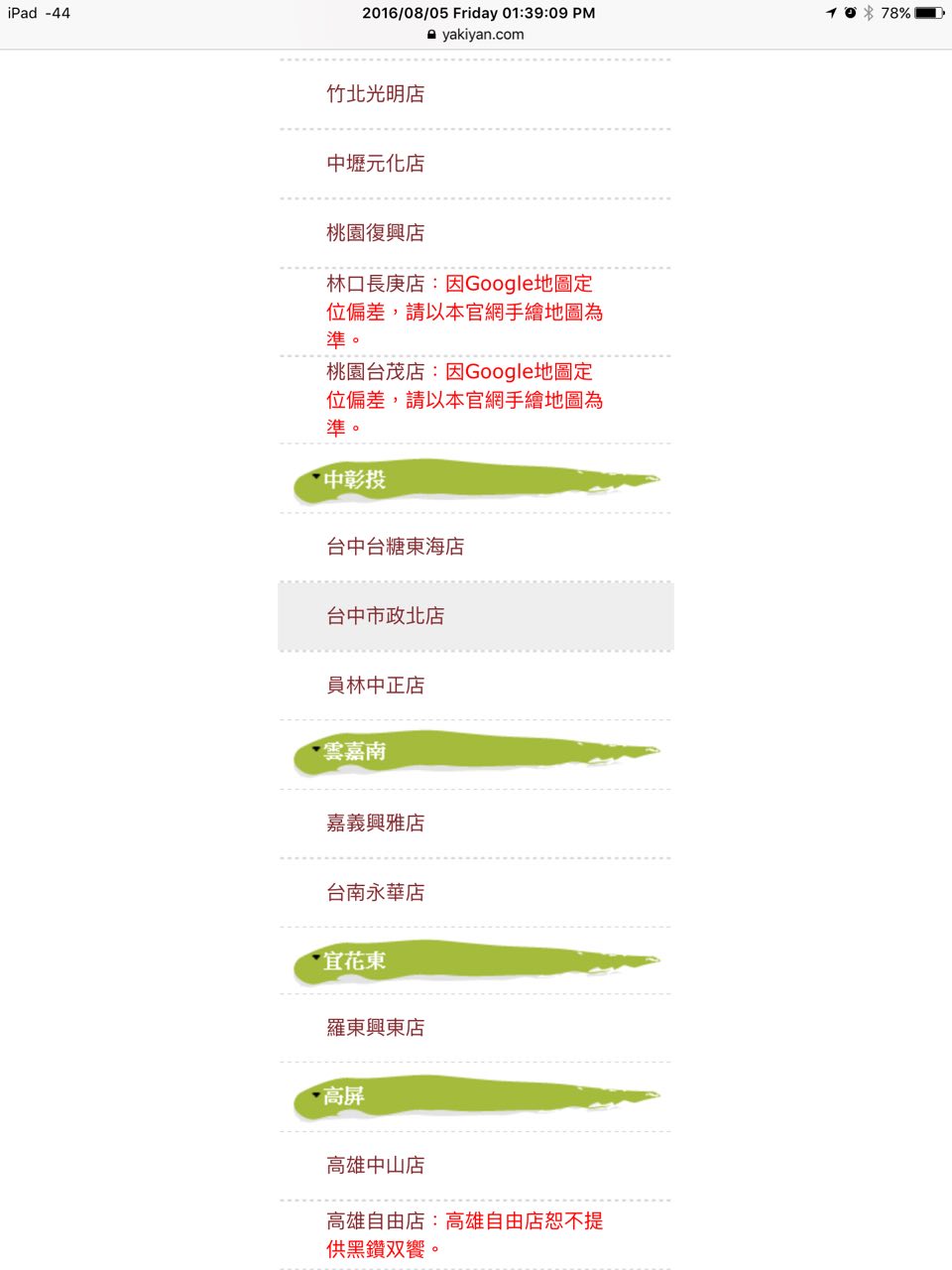Select the 高雄自由店 store entry
The width and height of the screenshot is (952, 1270).
tap(376, 1221)
